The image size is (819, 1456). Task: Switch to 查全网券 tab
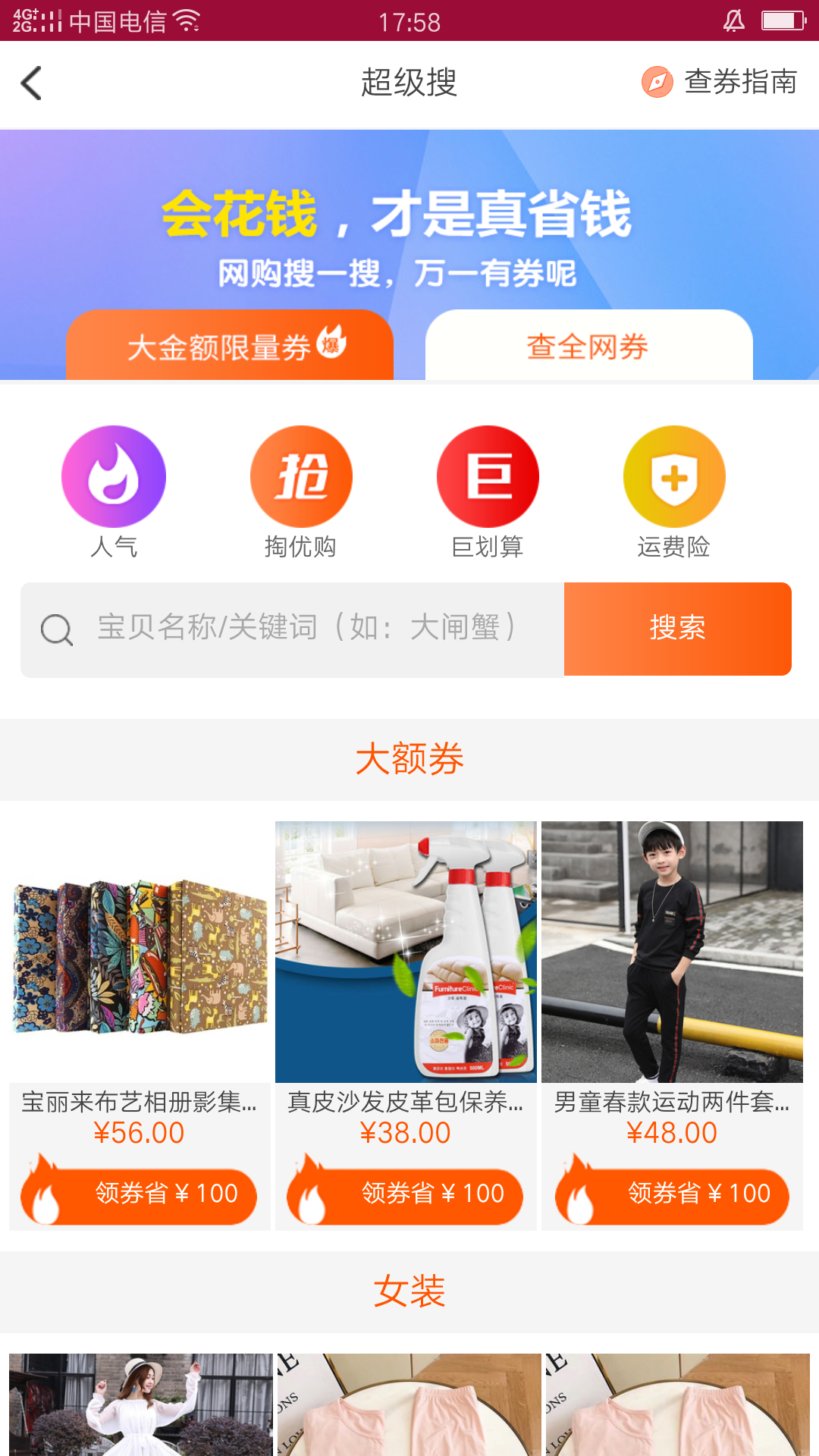[588, 346]
